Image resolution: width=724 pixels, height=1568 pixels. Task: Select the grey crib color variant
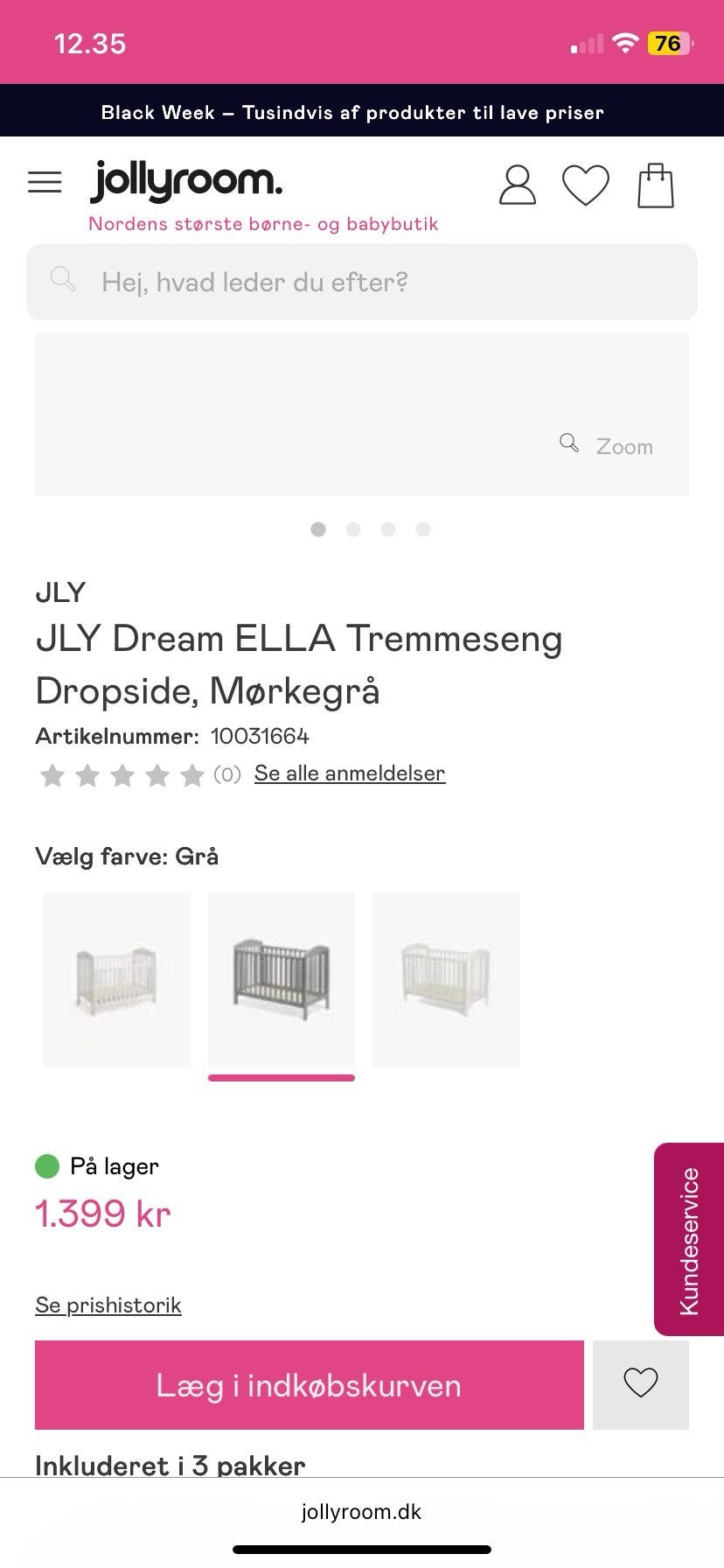click(x=281, y=979)
